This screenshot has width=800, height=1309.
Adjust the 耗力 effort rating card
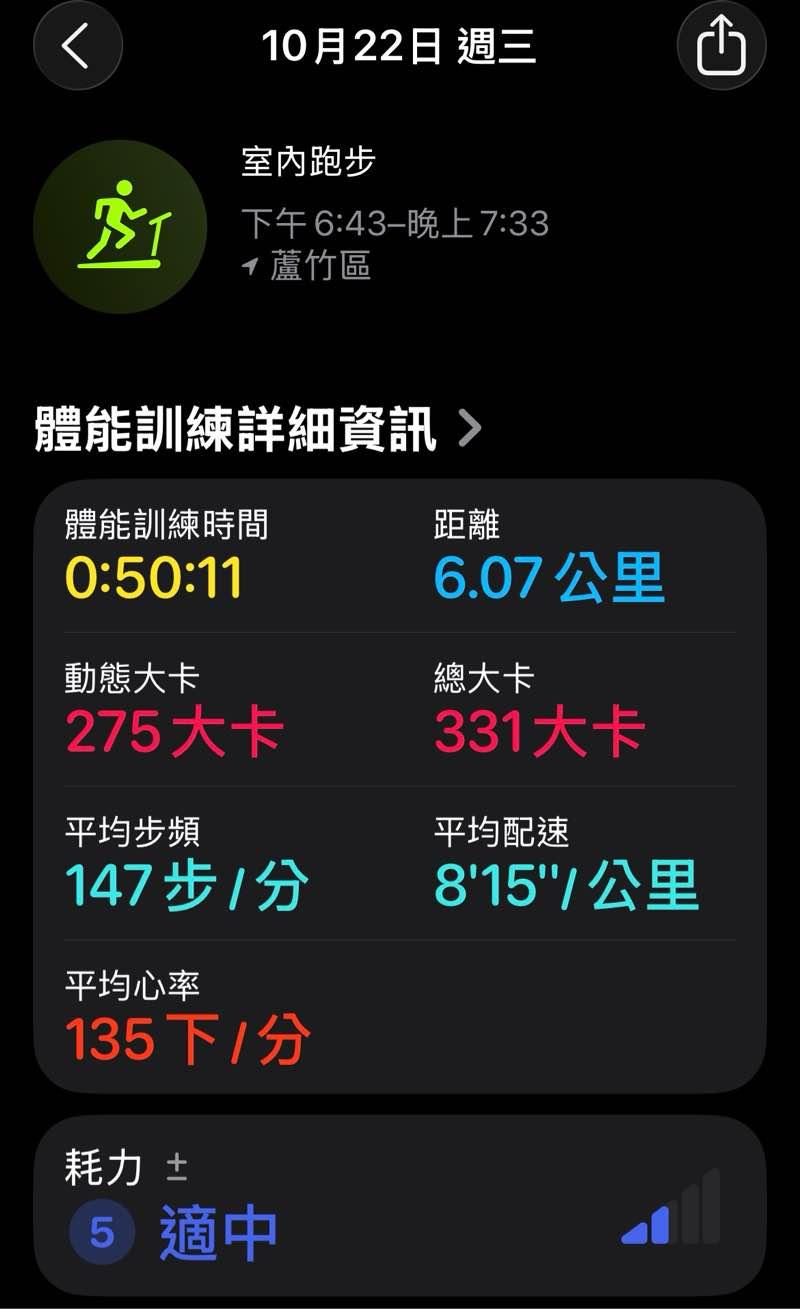click(x=400, y=1206)
